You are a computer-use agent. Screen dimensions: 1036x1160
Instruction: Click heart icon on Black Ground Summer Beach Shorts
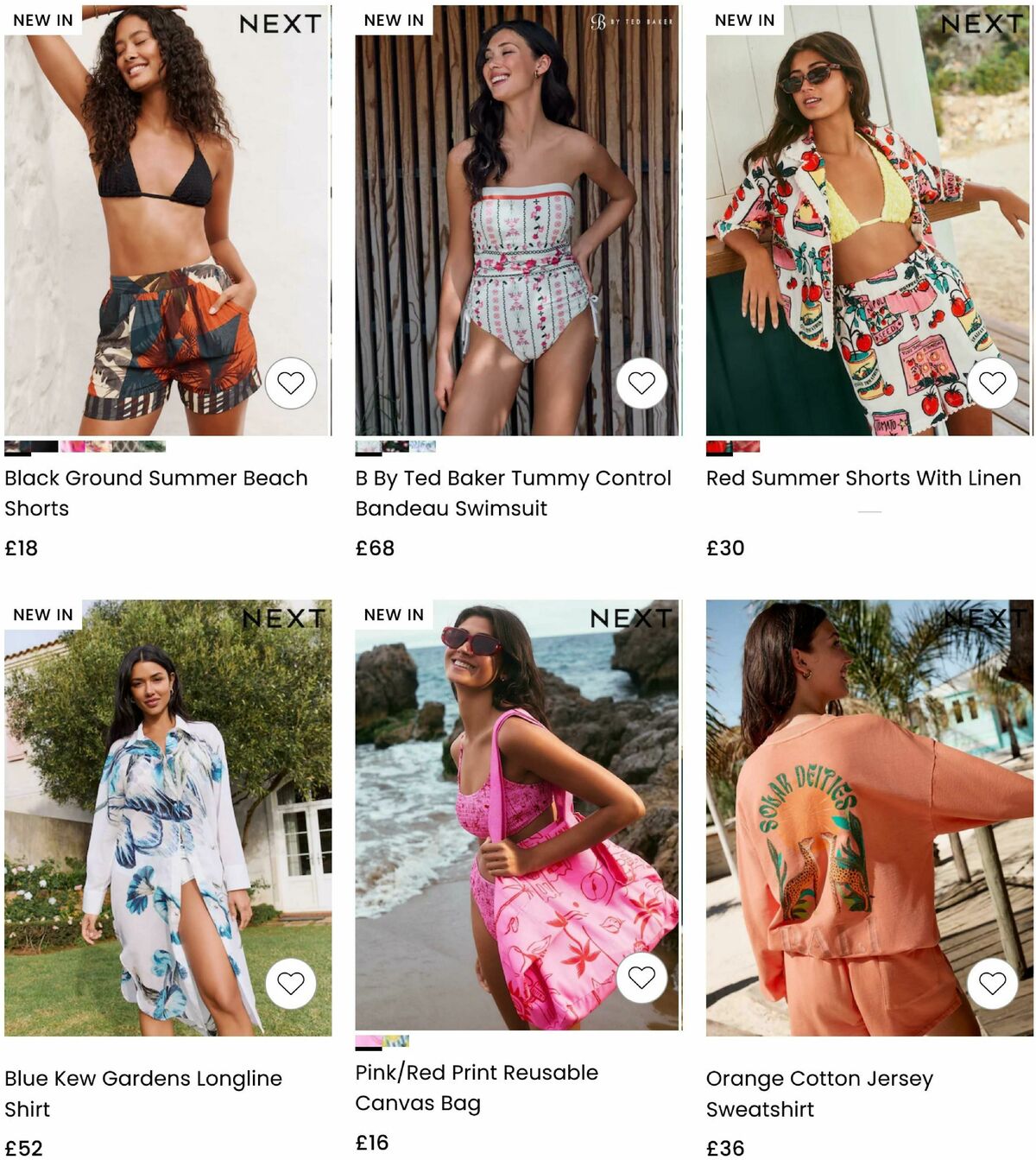[292, 381]
